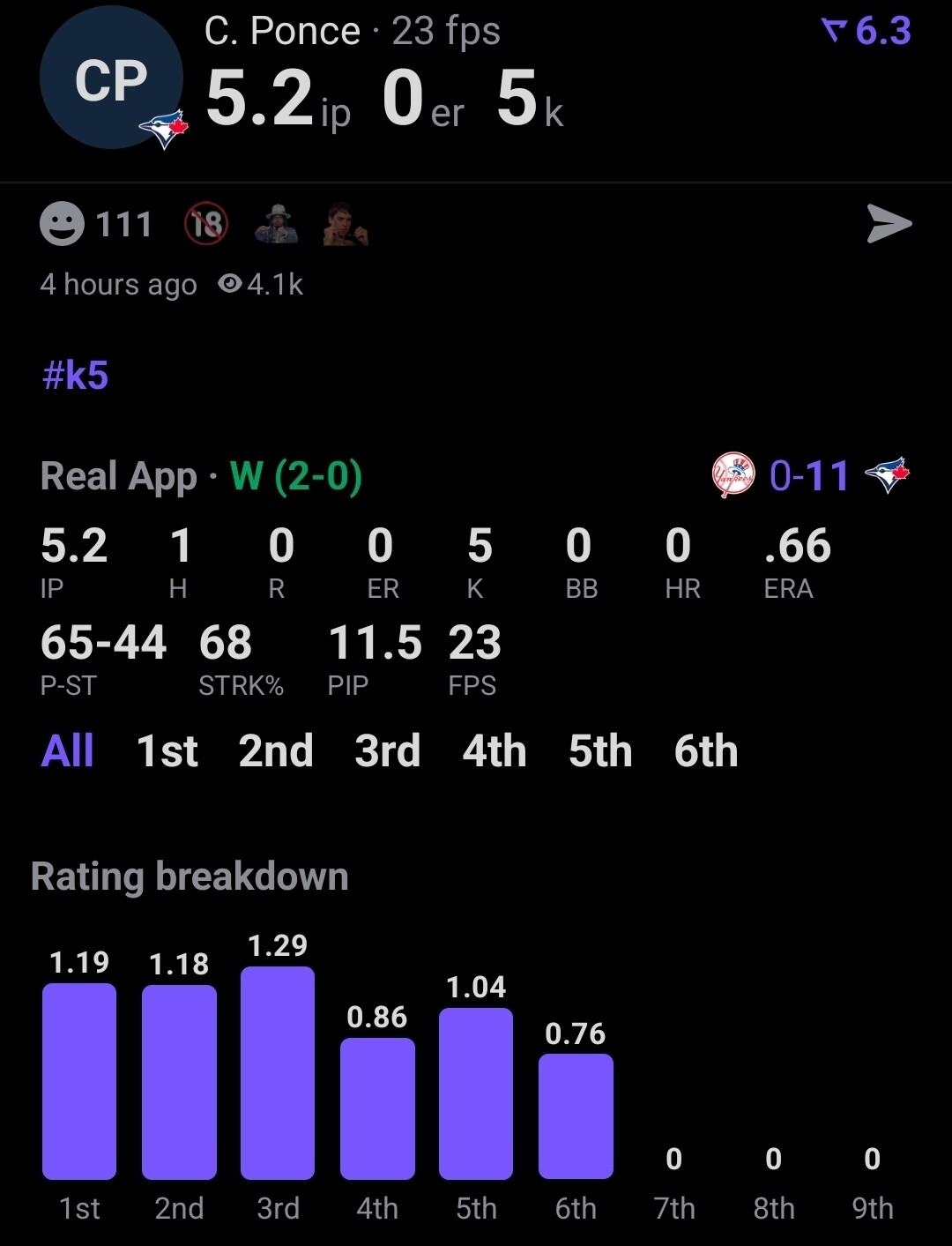Open the #k5 hashtag
952x1246 pixels.
point(75,376)
